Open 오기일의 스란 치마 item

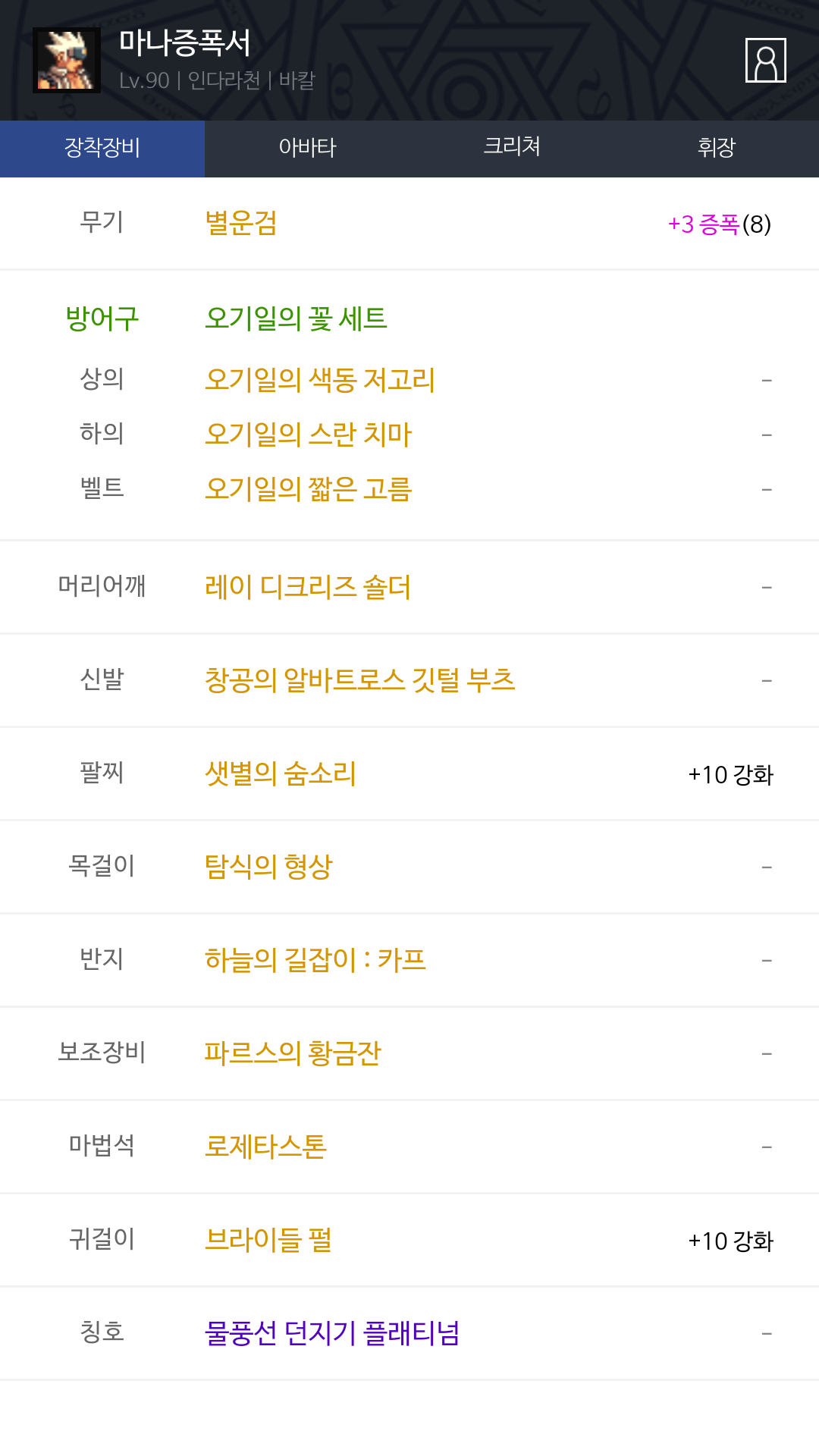point(308,435)
